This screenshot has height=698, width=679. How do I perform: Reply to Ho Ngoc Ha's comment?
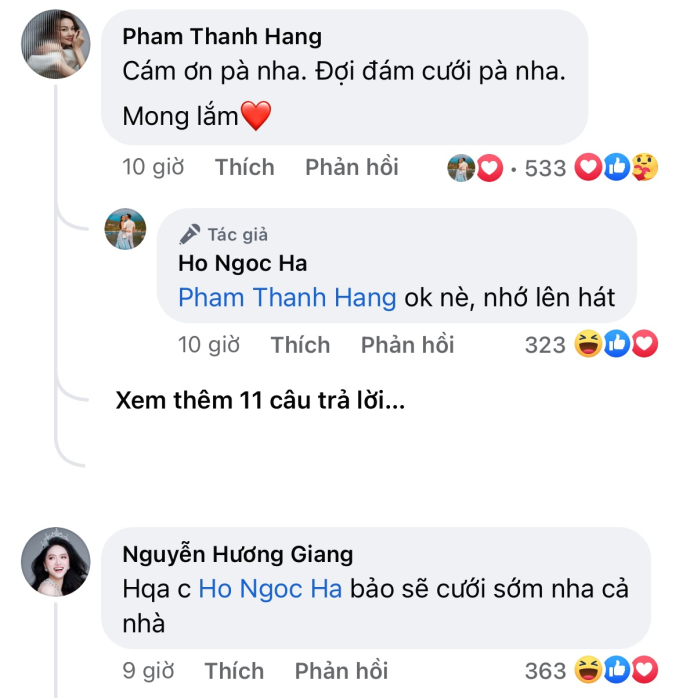pyautogui.click(x=407, y=345)
